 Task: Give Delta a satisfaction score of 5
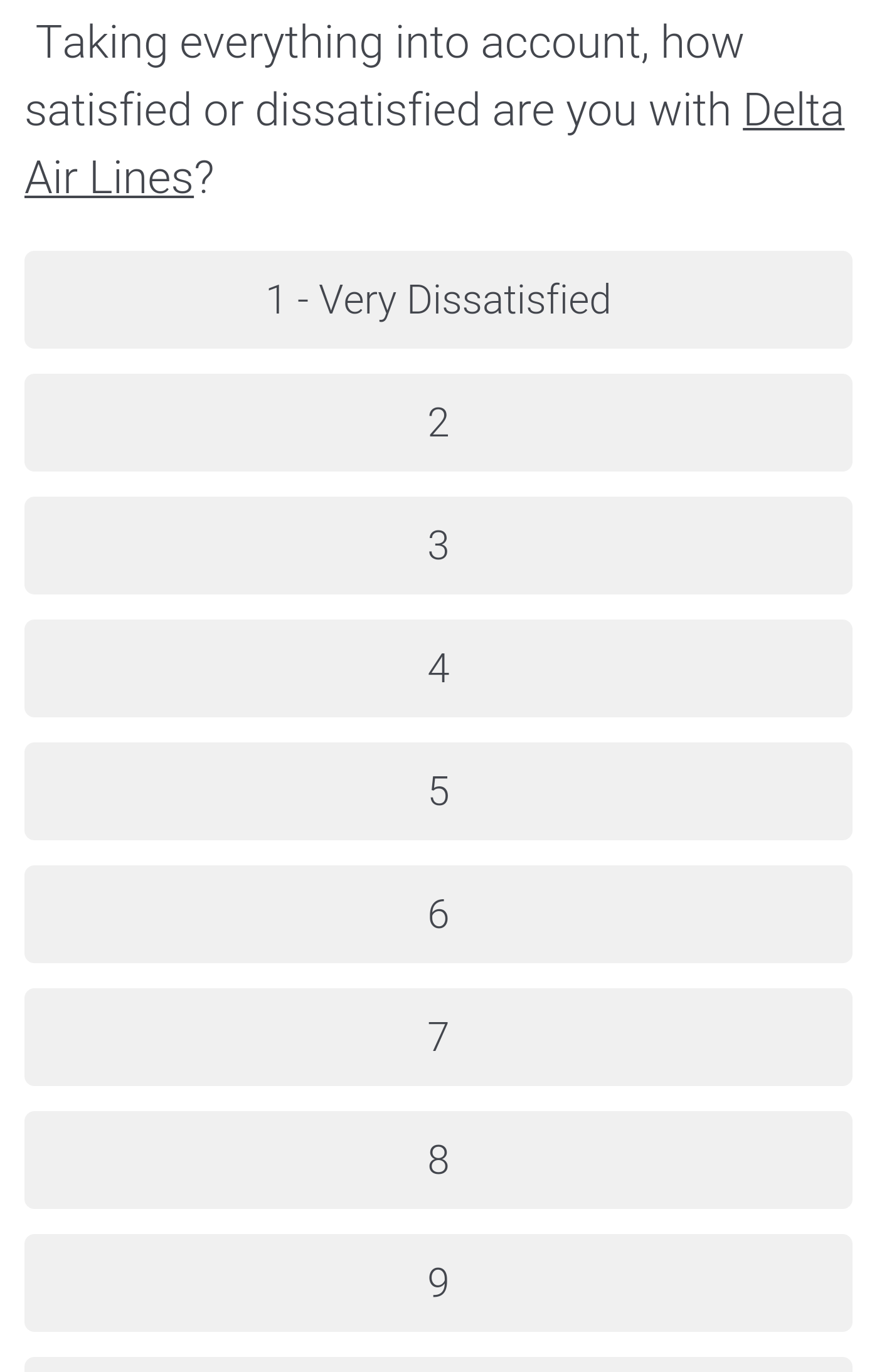click(438, 791)
